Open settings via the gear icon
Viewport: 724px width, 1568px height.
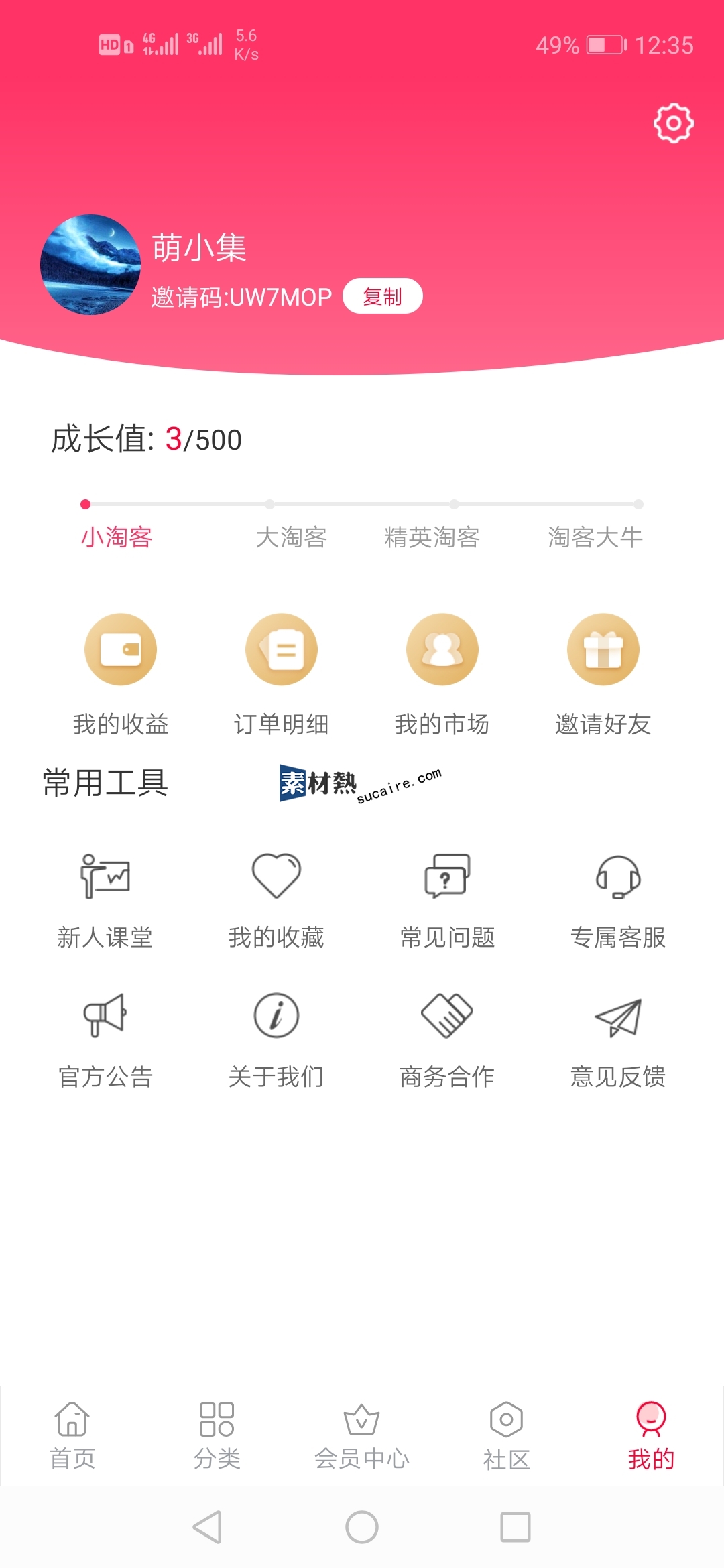[673, 123]
